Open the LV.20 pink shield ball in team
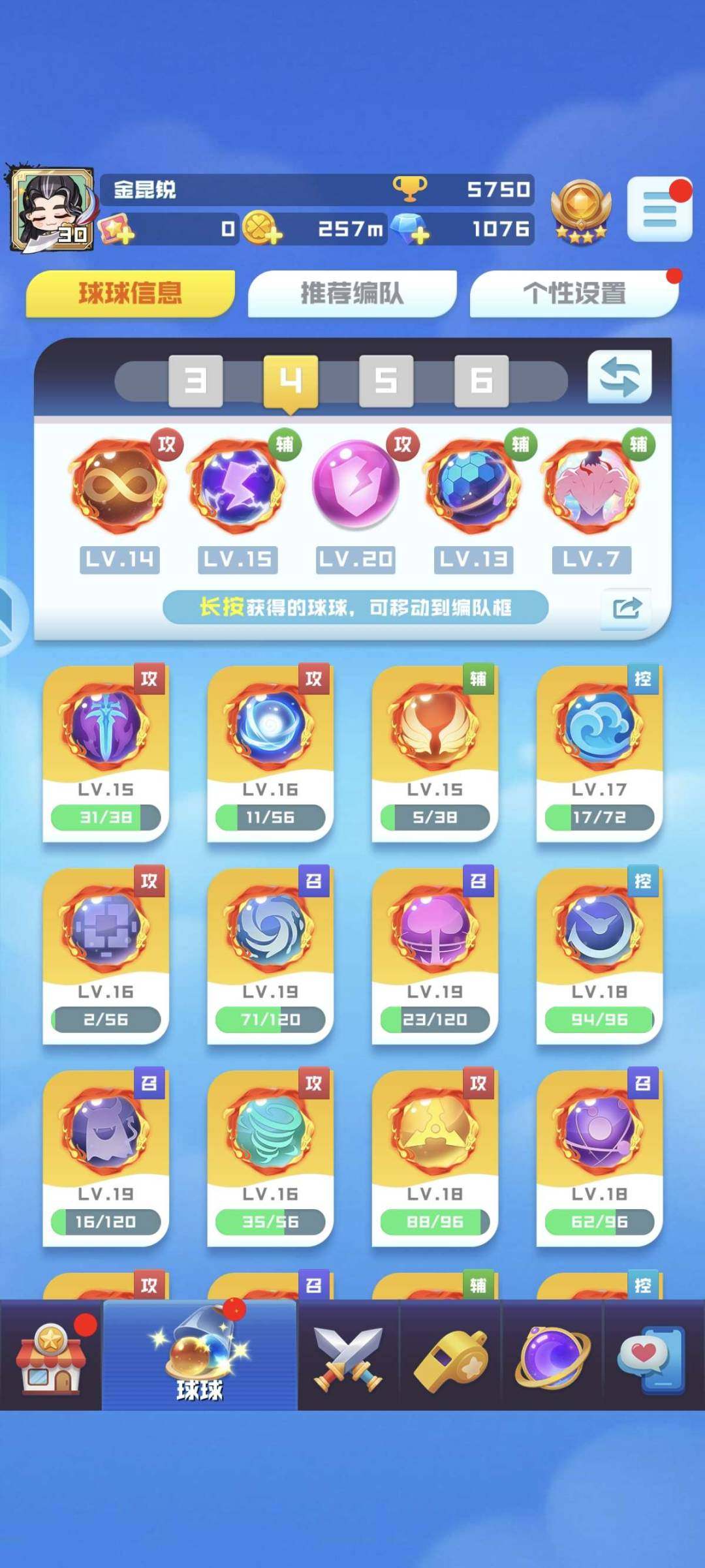705x1568 pixels. click(x=355, y=484)
